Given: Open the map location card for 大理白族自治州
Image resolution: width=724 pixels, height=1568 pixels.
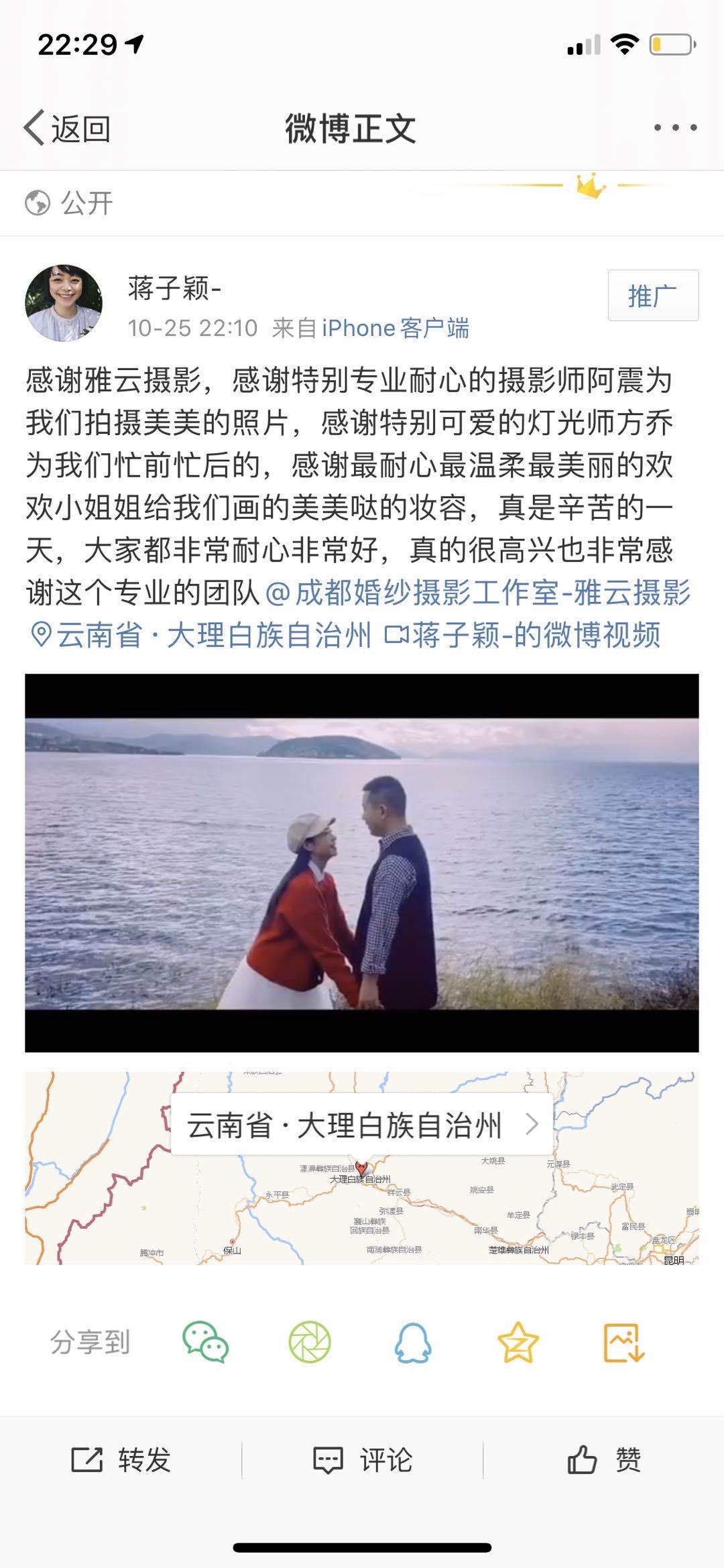Looking at the screenshot, I should pyautogui.click(x=362, y=1125).
